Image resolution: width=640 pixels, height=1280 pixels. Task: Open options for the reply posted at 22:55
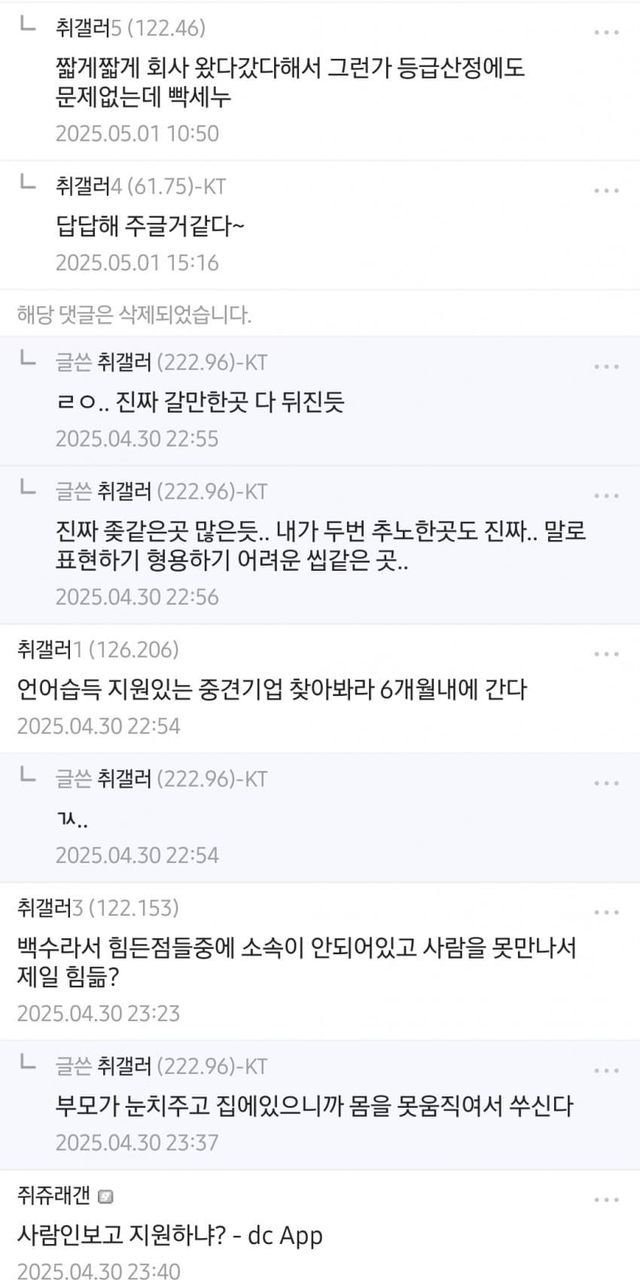click(x=606, y=366)
